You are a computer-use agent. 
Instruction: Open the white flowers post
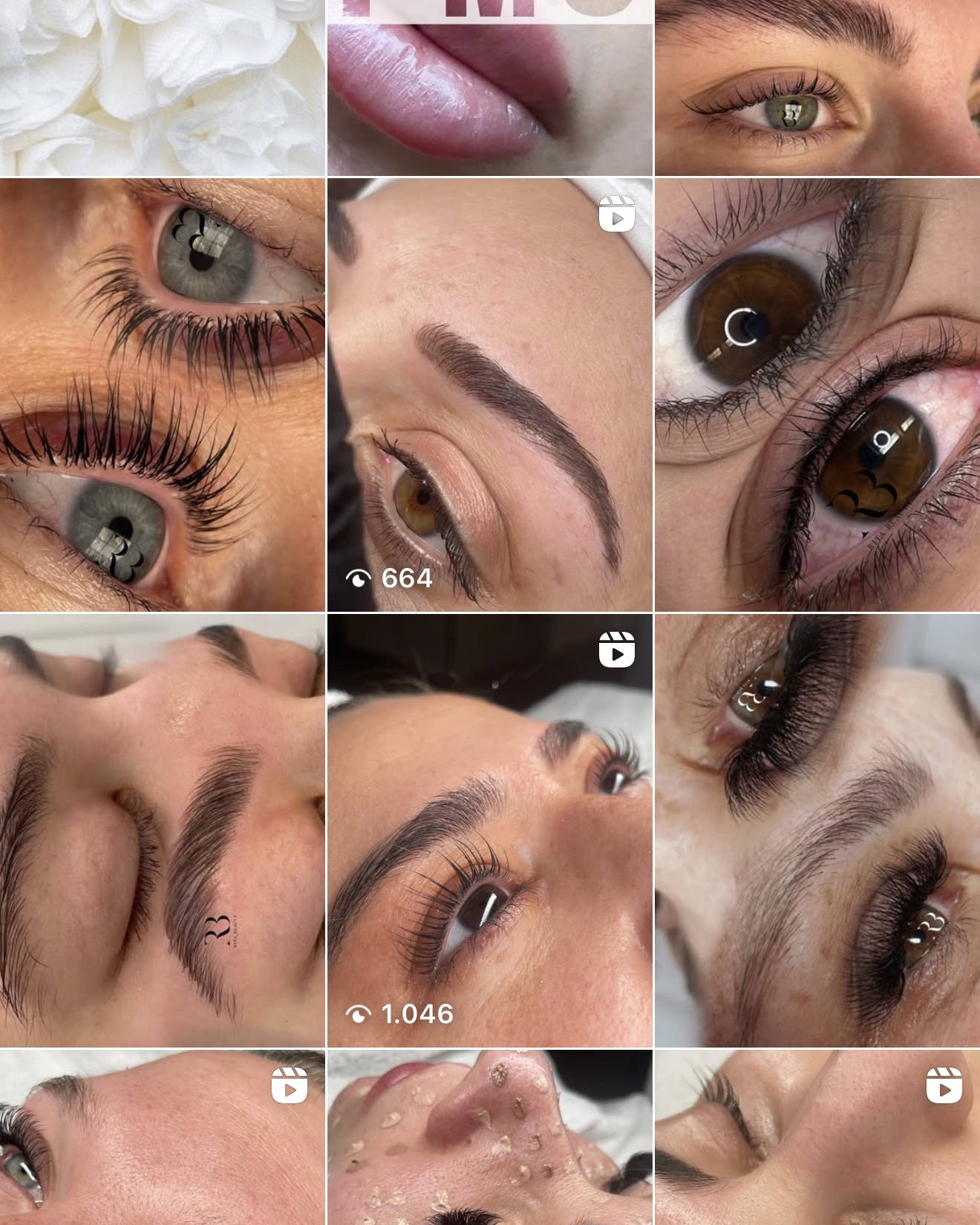click(162, 88)
